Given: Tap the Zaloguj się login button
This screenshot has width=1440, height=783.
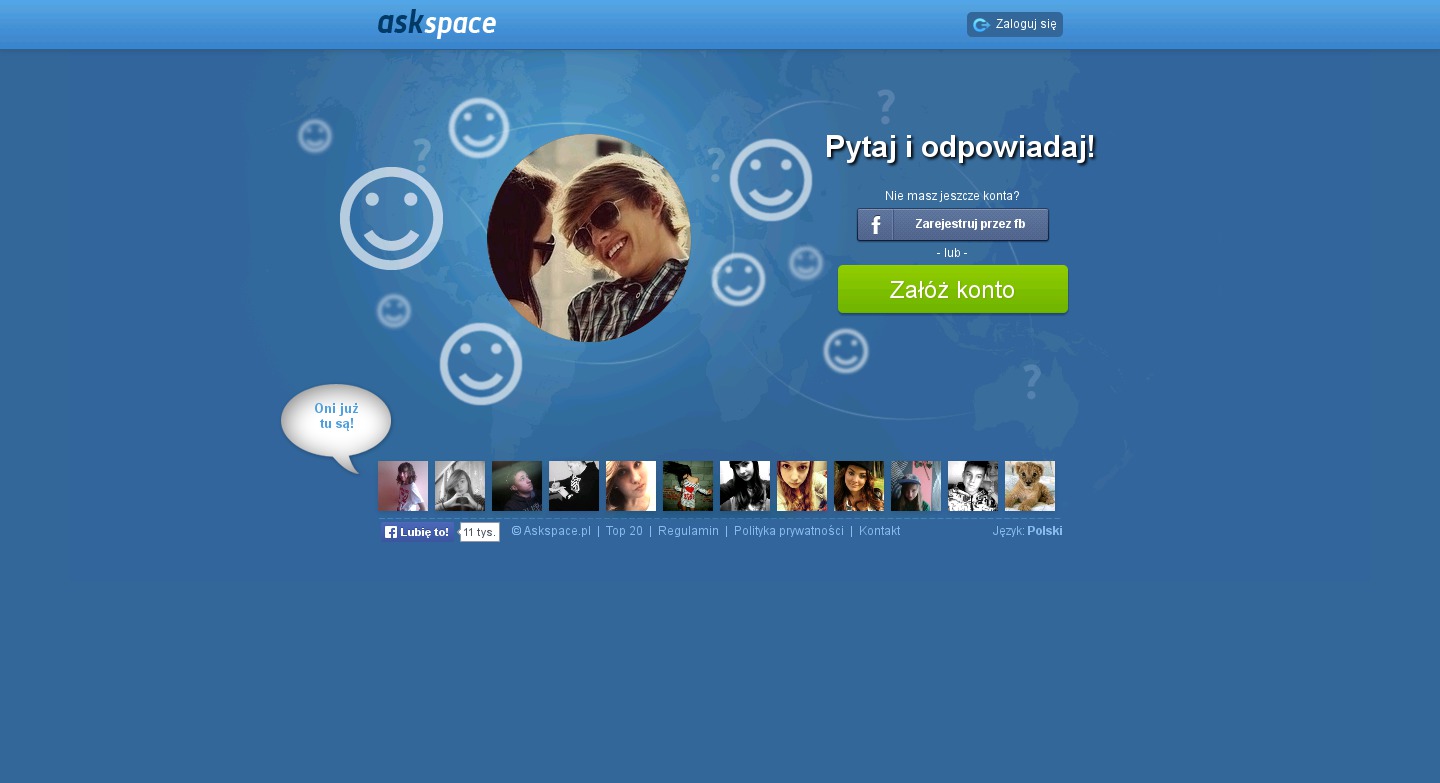Looking at the screenshot, I should pos(1014,24).
